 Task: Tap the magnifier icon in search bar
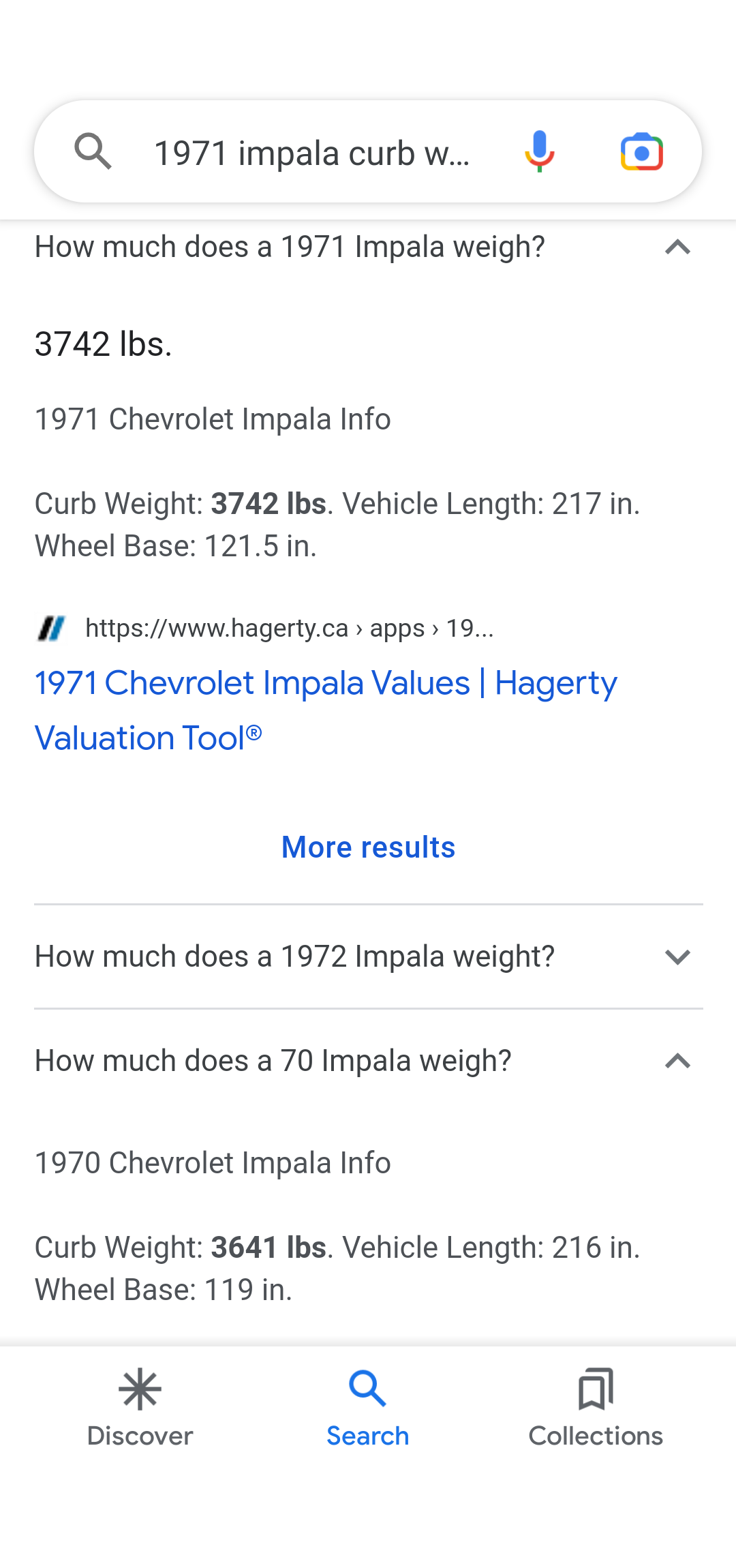(93, 151)
